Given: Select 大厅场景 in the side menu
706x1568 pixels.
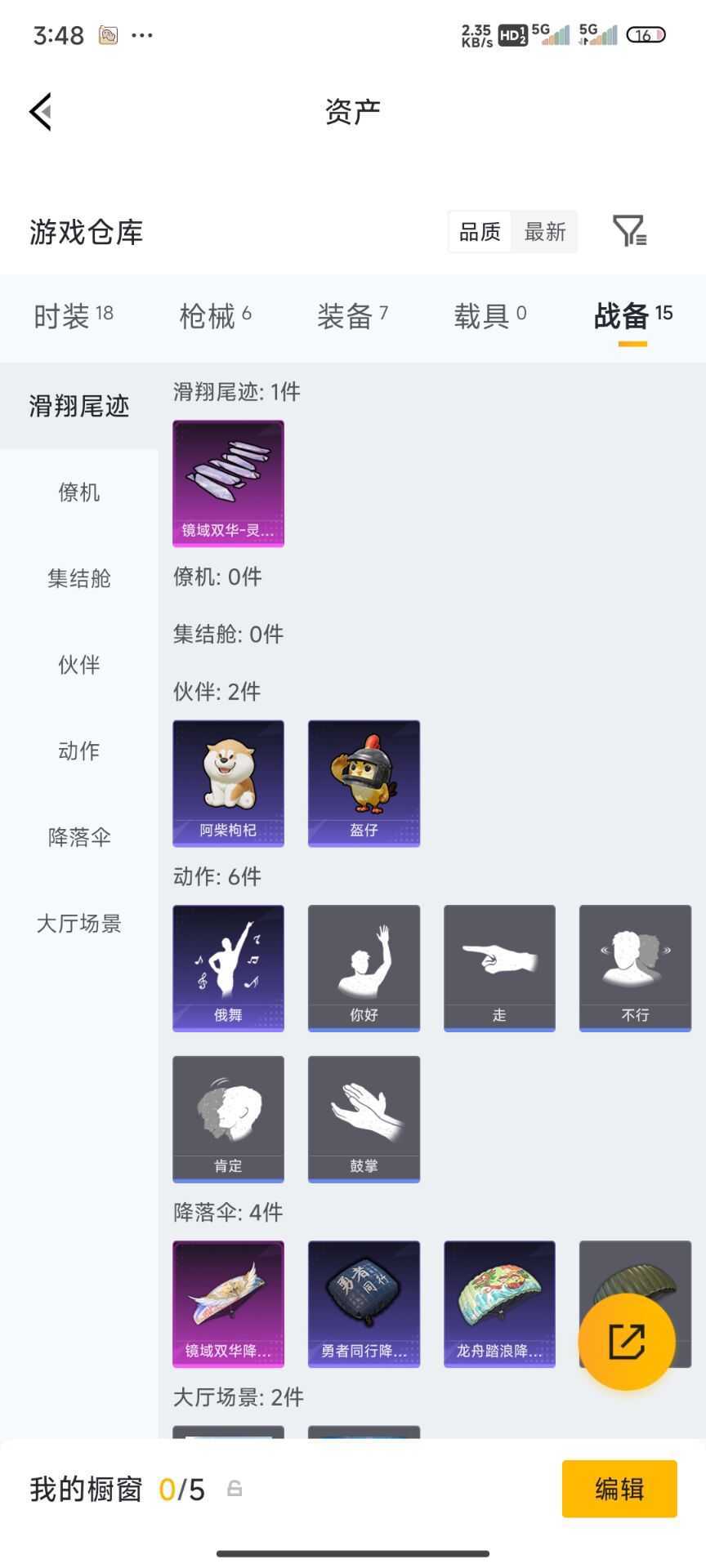Looking at the screenshot, I should pos(79,924).
